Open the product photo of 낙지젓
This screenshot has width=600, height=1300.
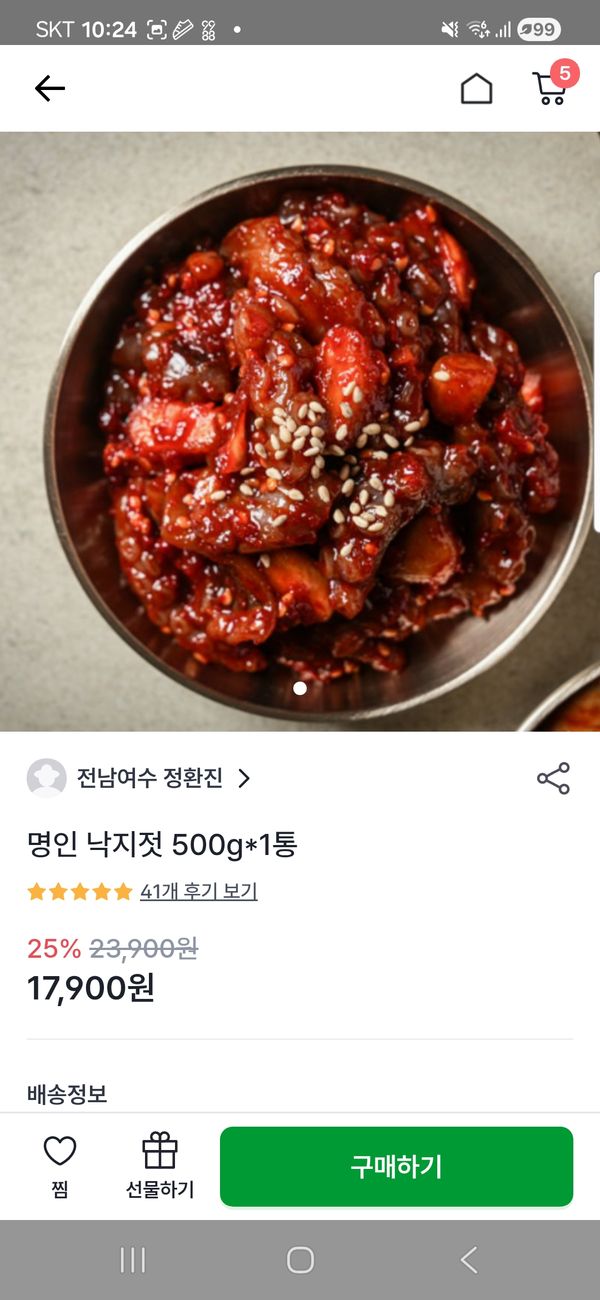tap(300, 430)
